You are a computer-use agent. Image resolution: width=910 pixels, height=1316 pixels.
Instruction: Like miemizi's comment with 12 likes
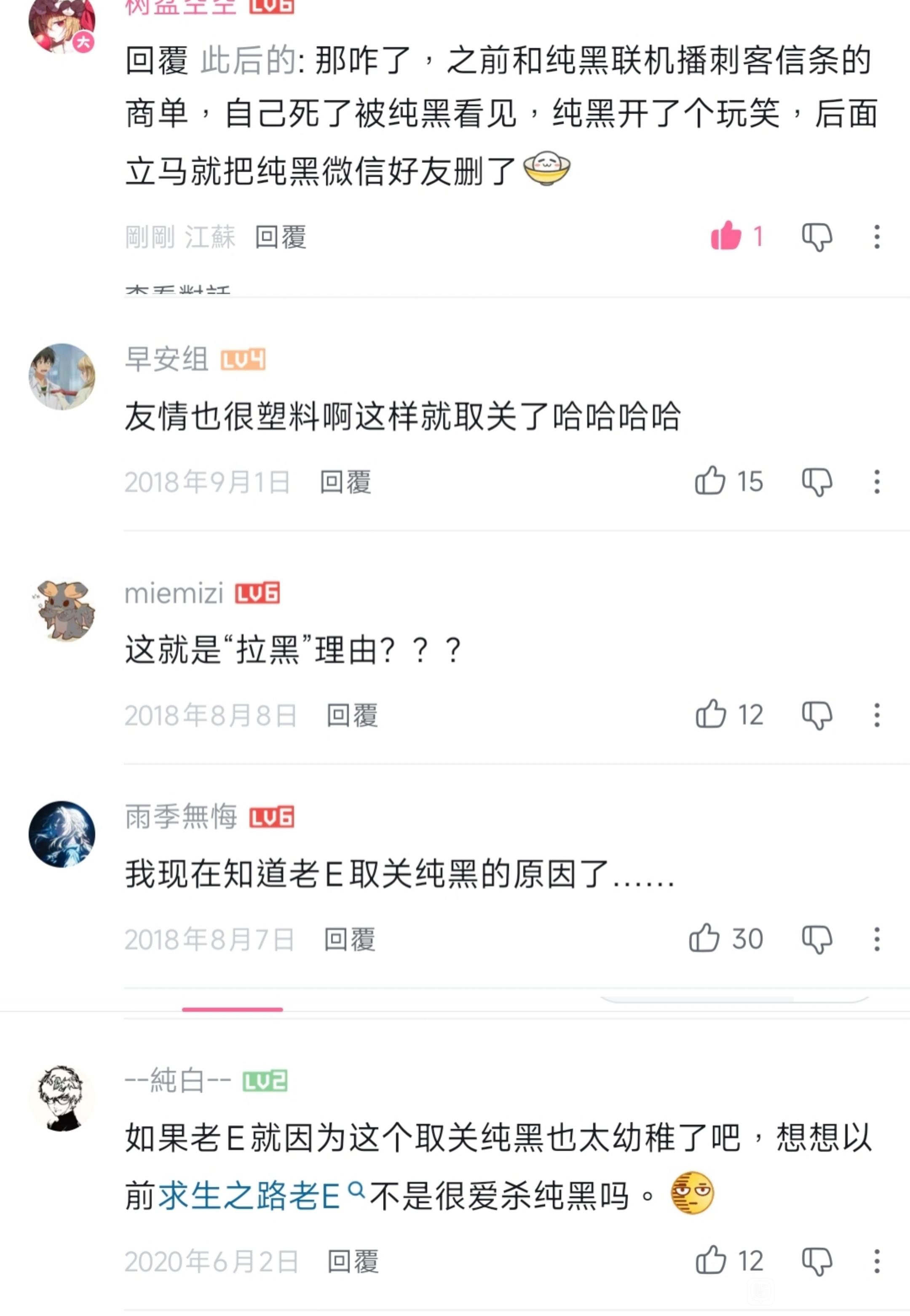click(710, 714)
